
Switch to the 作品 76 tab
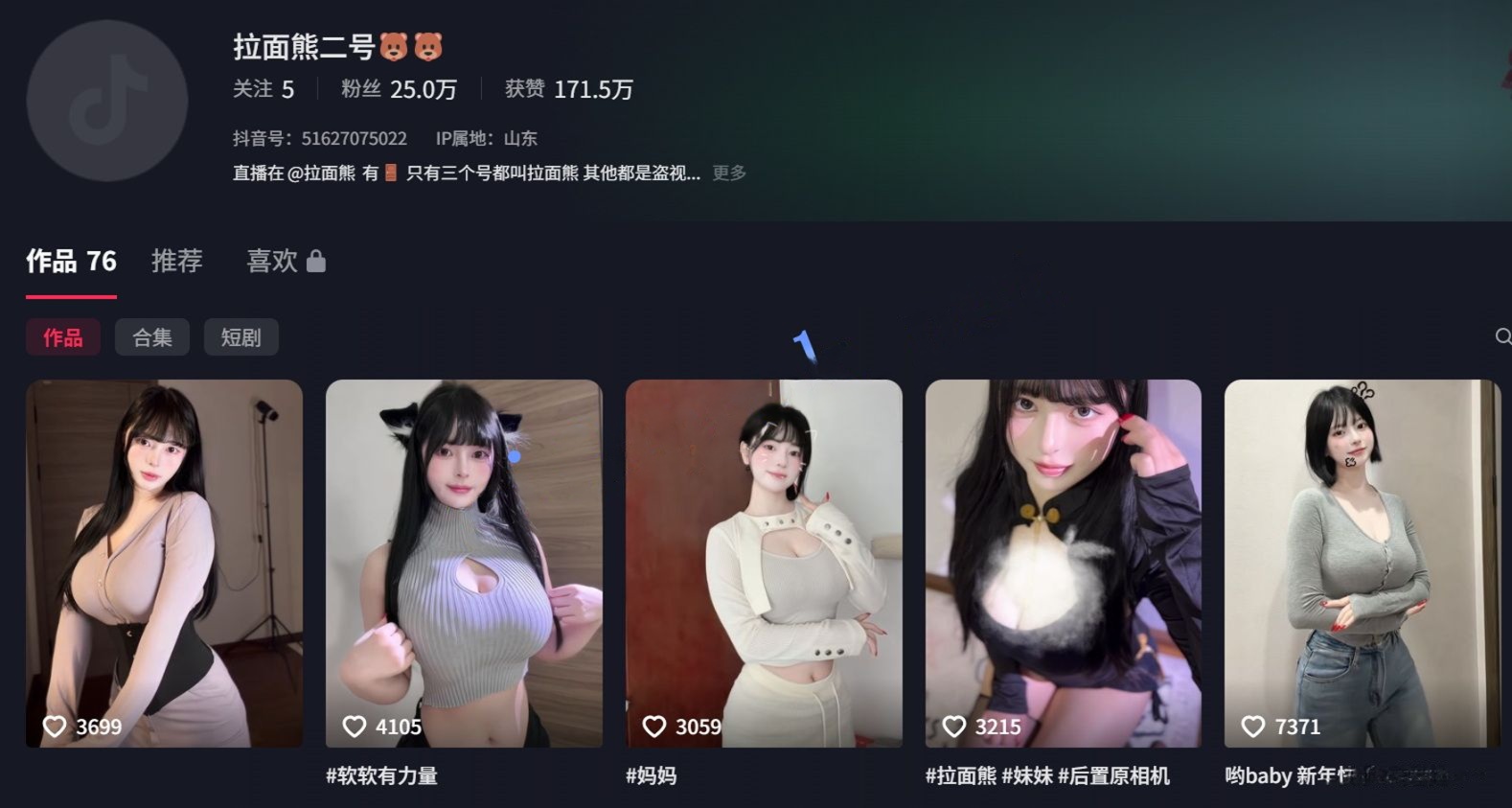[x=71, y=262]
